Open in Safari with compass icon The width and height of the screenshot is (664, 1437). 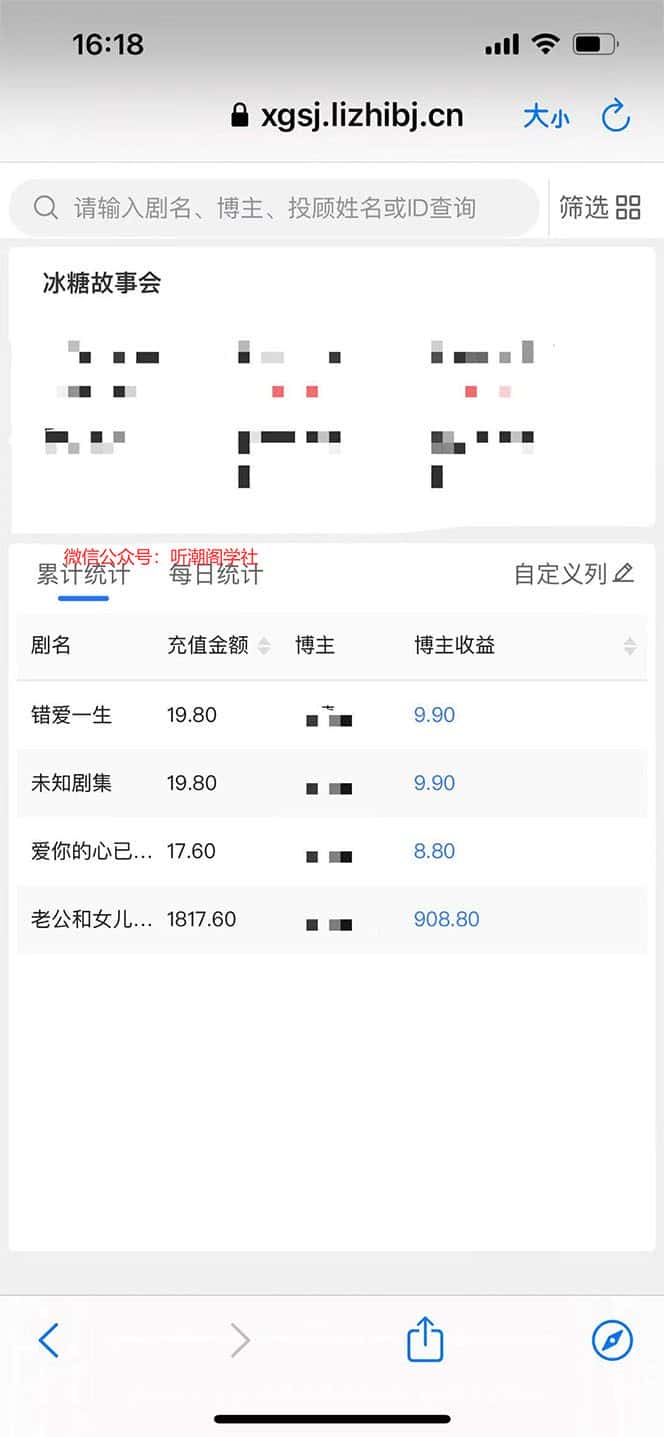[612, 1340]
